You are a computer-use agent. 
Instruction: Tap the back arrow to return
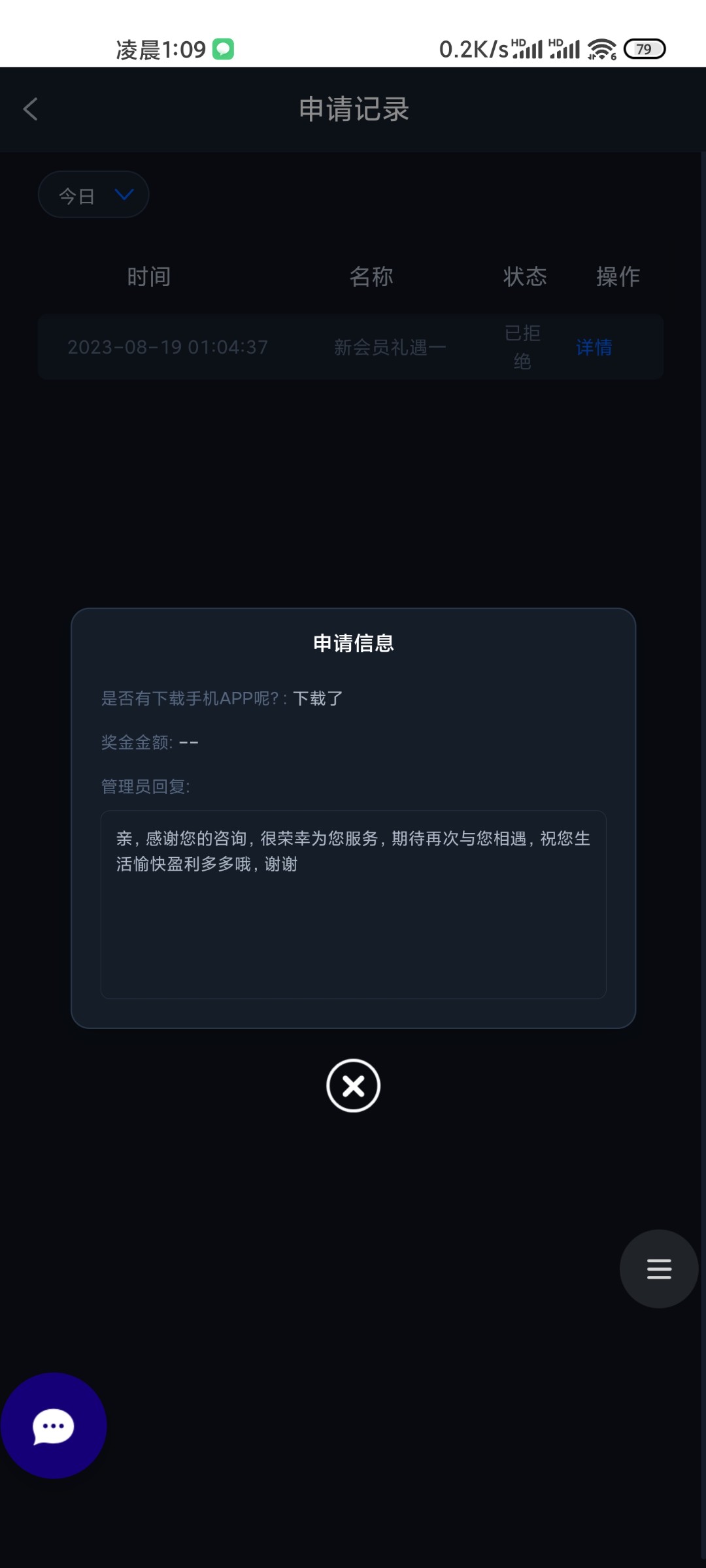(31, 109)
